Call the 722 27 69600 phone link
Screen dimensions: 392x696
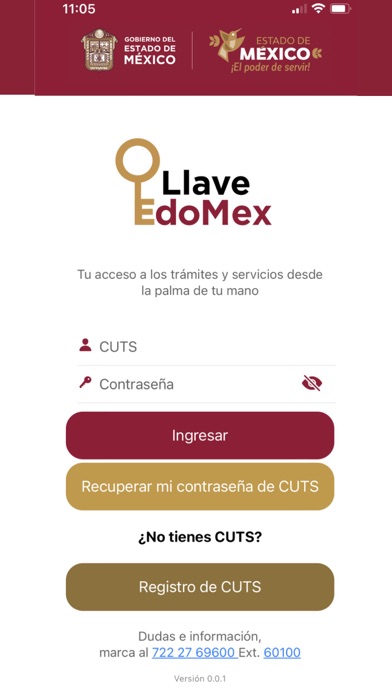(x=194, y=652)
